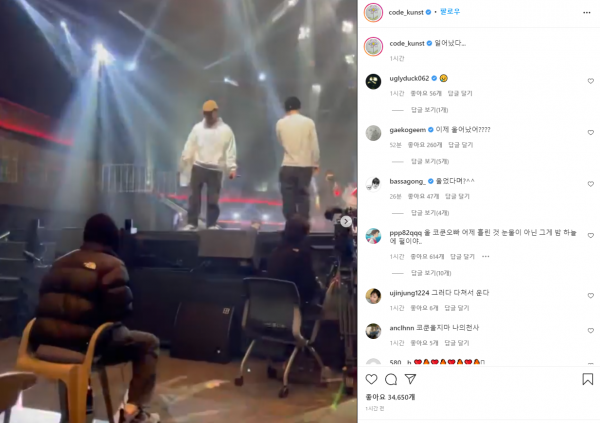
Task: Open the comment bubble icon
Action: [x=391, y=379]
